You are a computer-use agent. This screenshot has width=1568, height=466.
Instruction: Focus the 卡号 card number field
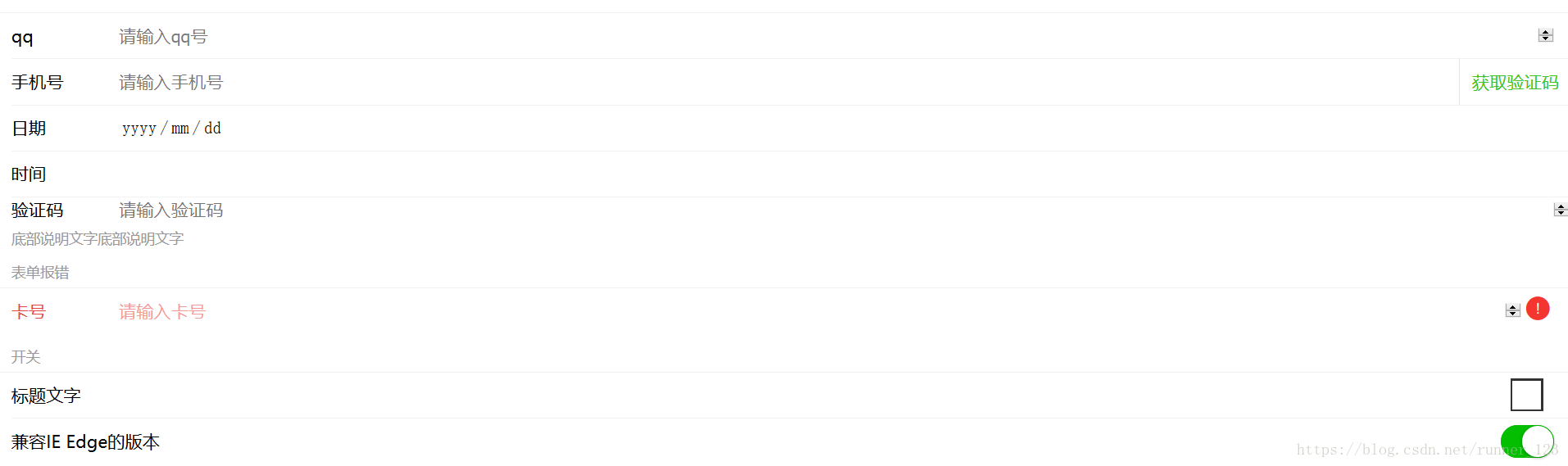tap(738, 312)
